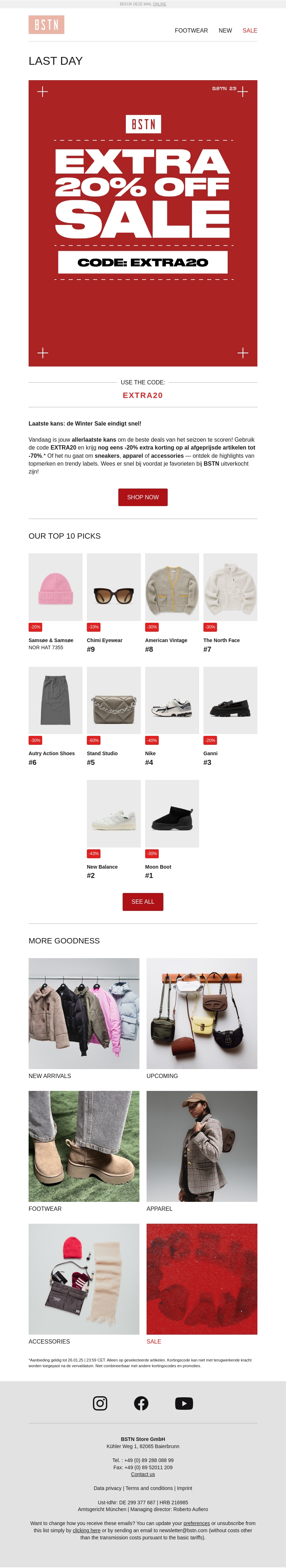Viewport: 286px width, 1568px height.
Task: View this mail online
Action: tap(159, 4)
